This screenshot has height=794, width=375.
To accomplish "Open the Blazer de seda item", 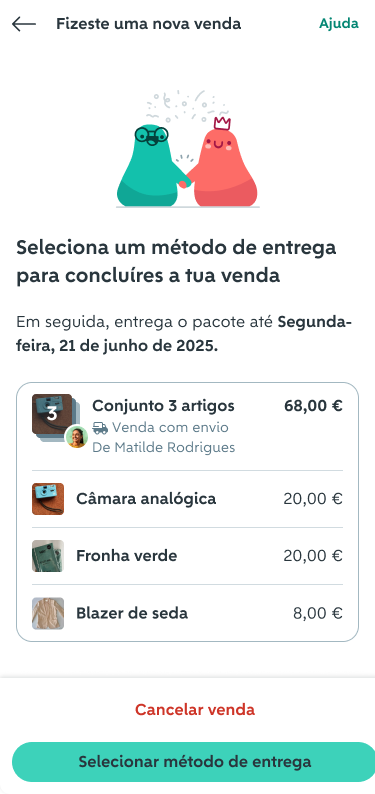I will click(187, 613).
